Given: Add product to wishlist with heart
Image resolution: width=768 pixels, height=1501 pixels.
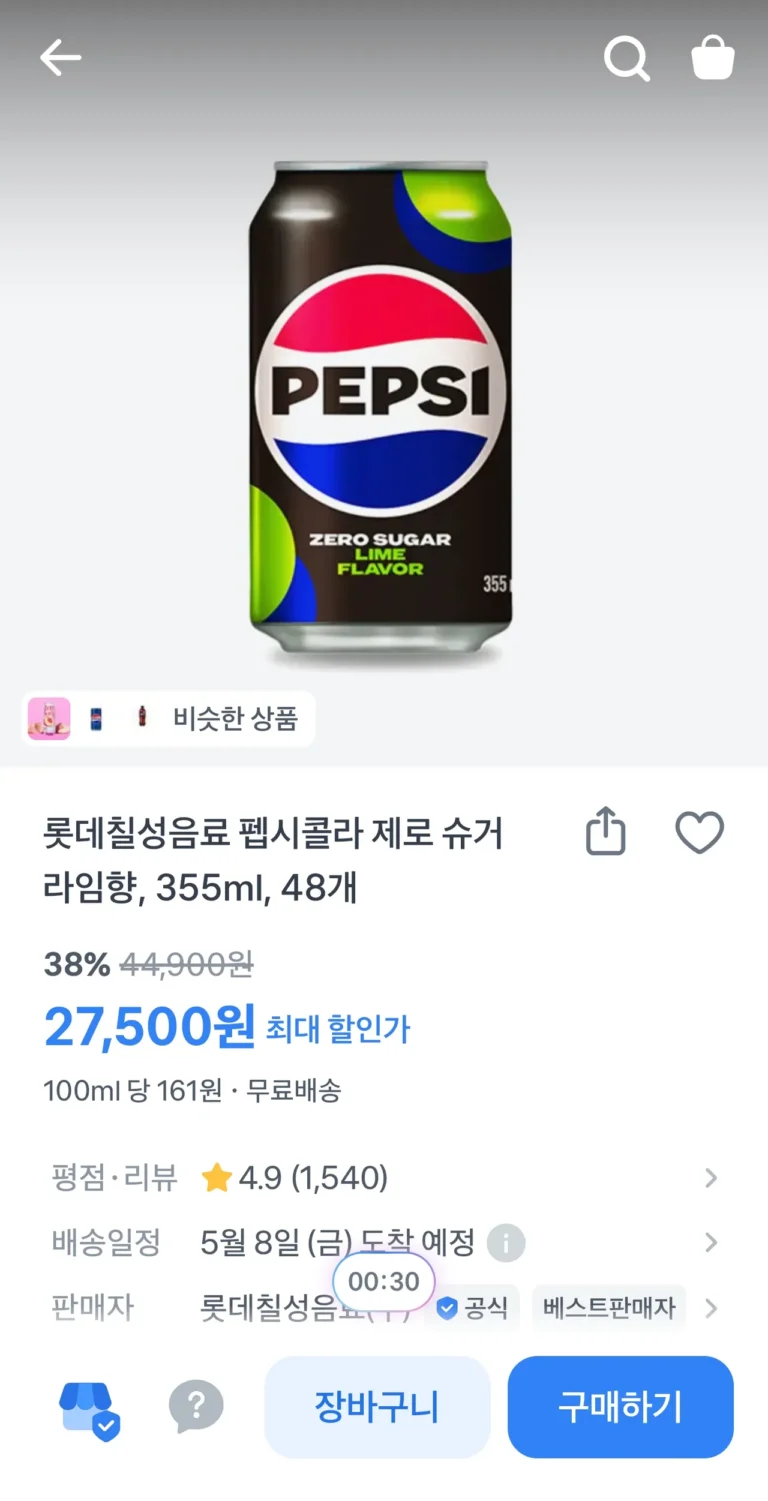Looking at the screenshot, I should click(699, 833).
